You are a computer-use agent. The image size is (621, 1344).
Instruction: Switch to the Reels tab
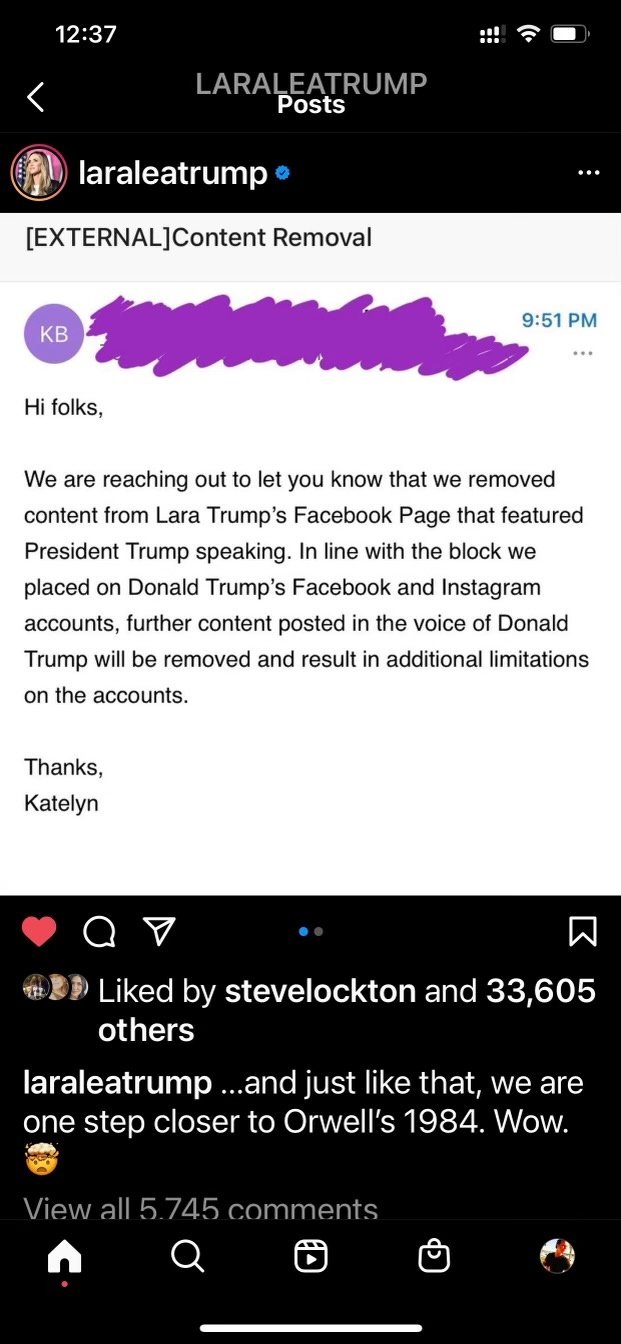pos(311,1256)
